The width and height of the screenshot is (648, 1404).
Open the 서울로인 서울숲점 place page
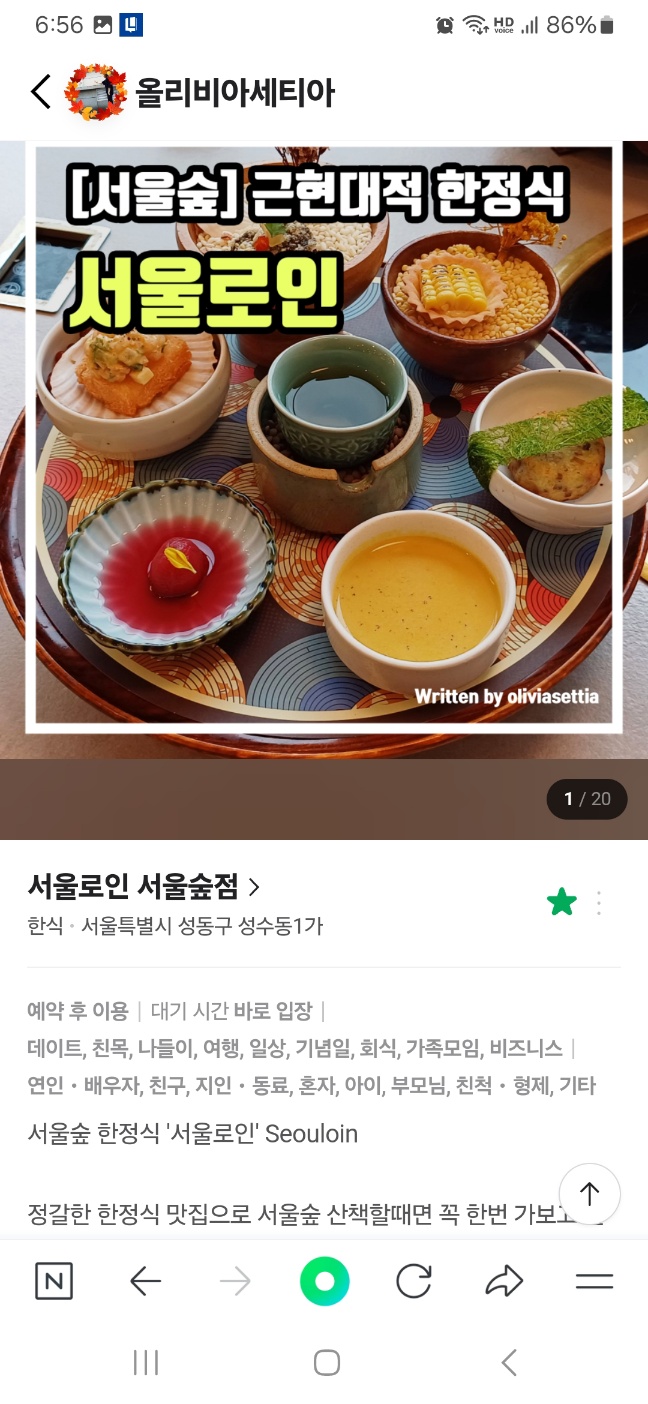tap(144, 886)
